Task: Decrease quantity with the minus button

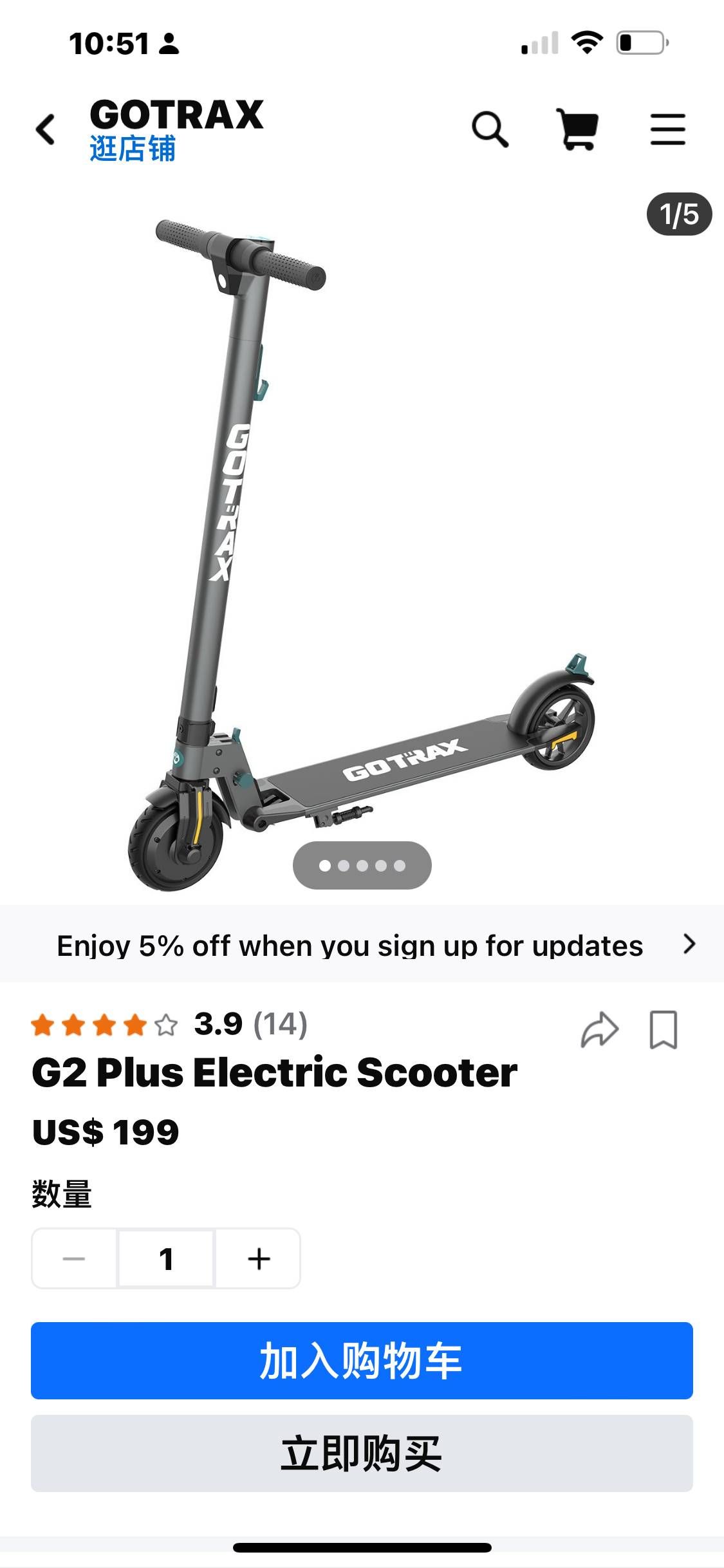Action: tap(74, 1258)
